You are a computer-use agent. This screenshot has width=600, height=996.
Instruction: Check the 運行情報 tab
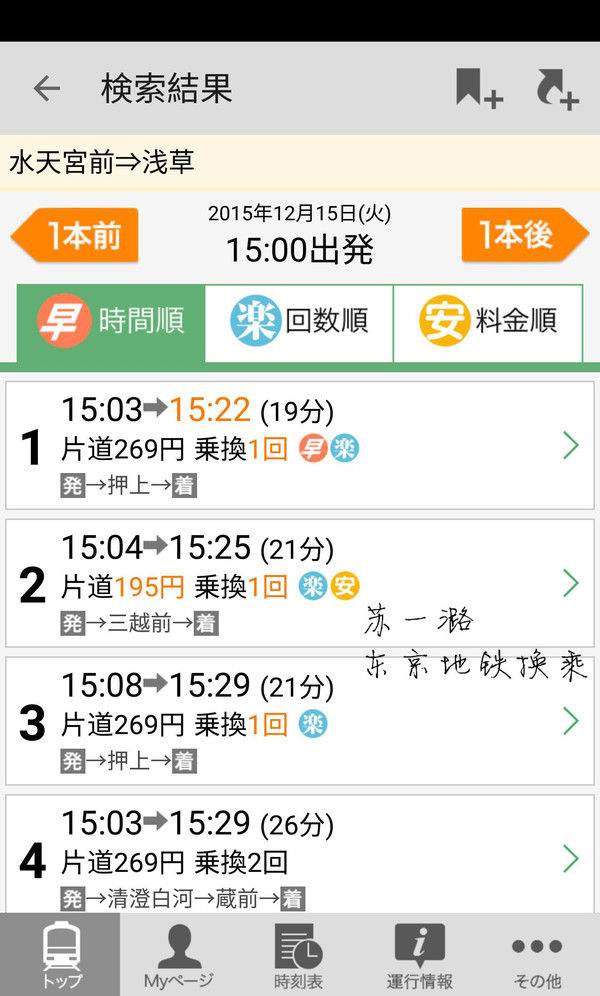420,955
